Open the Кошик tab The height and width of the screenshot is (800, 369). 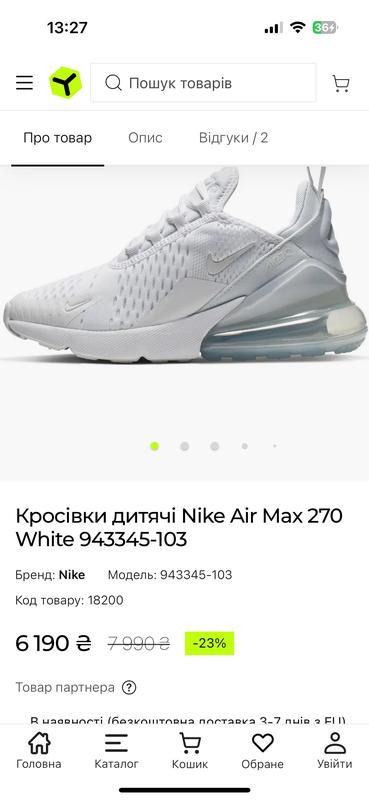coord(190,751)
